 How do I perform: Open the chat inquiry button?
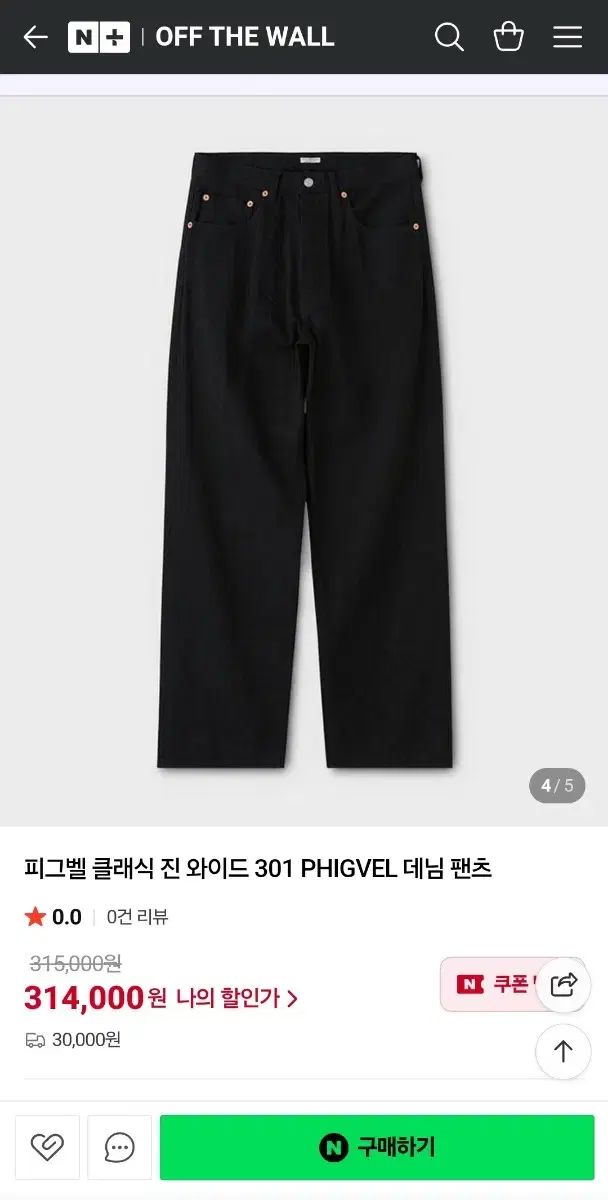(120, 1147)
